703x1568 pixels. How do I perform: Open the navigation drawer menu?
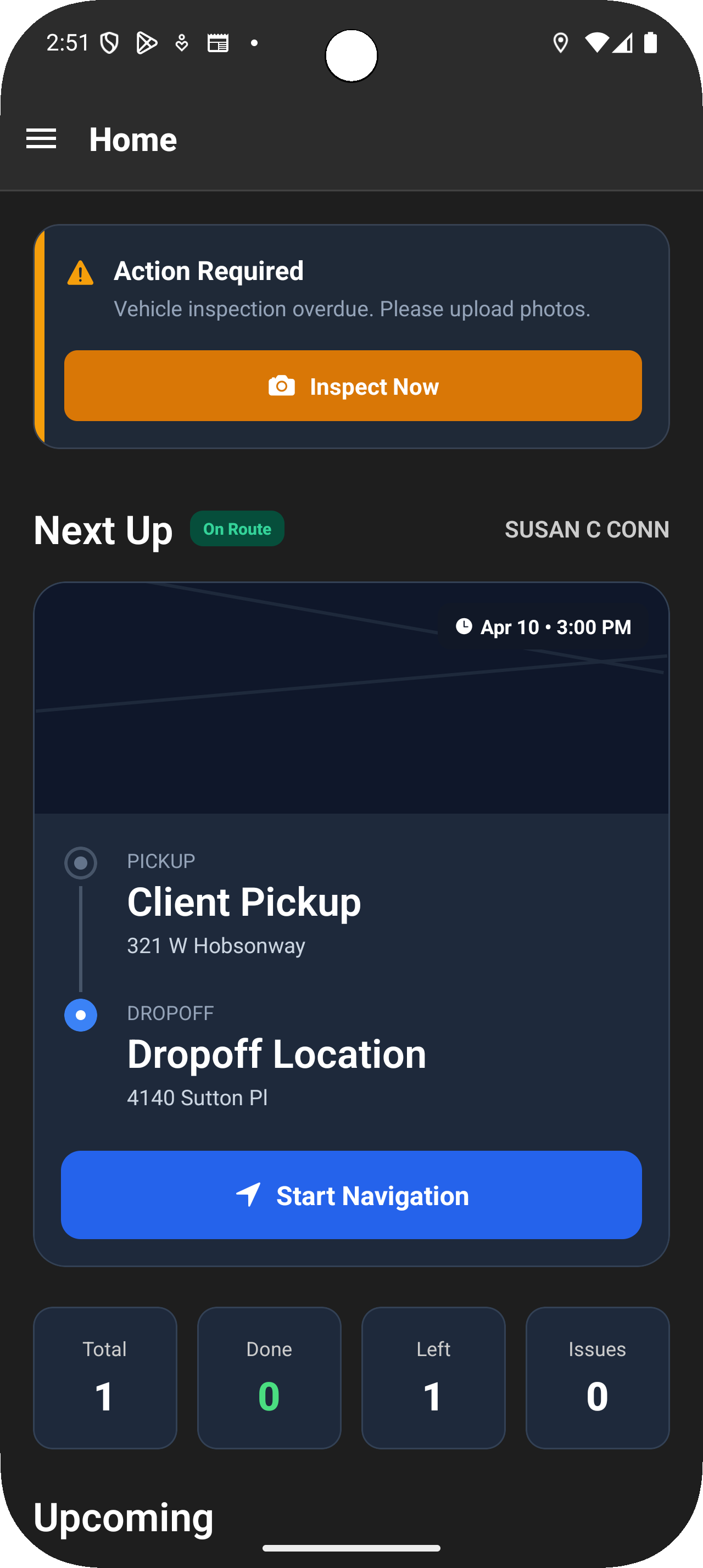[x=41, y=139]
